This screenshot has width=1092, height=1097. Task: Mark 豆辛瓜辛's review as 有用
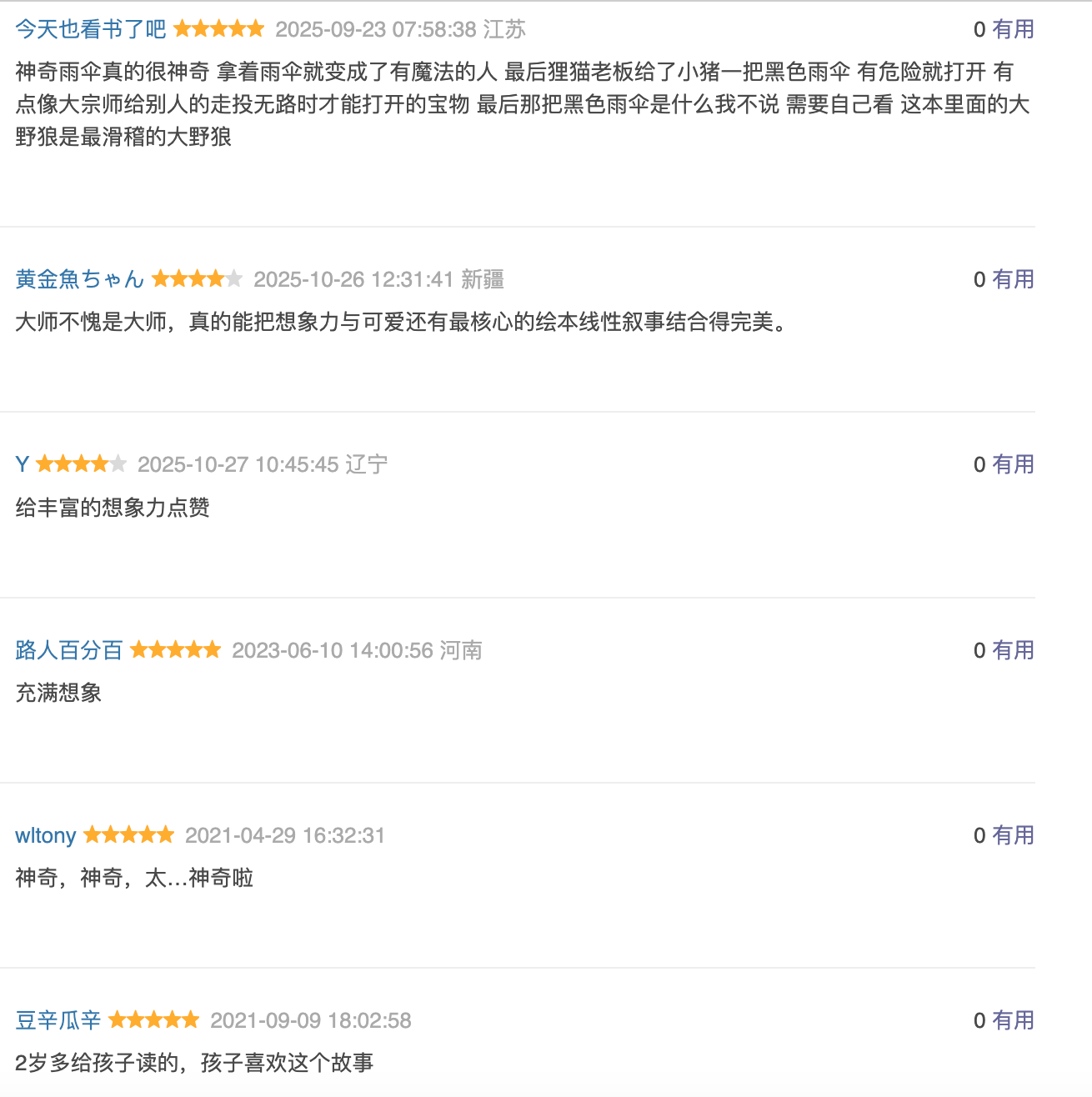click(x=1013, y=1020)
